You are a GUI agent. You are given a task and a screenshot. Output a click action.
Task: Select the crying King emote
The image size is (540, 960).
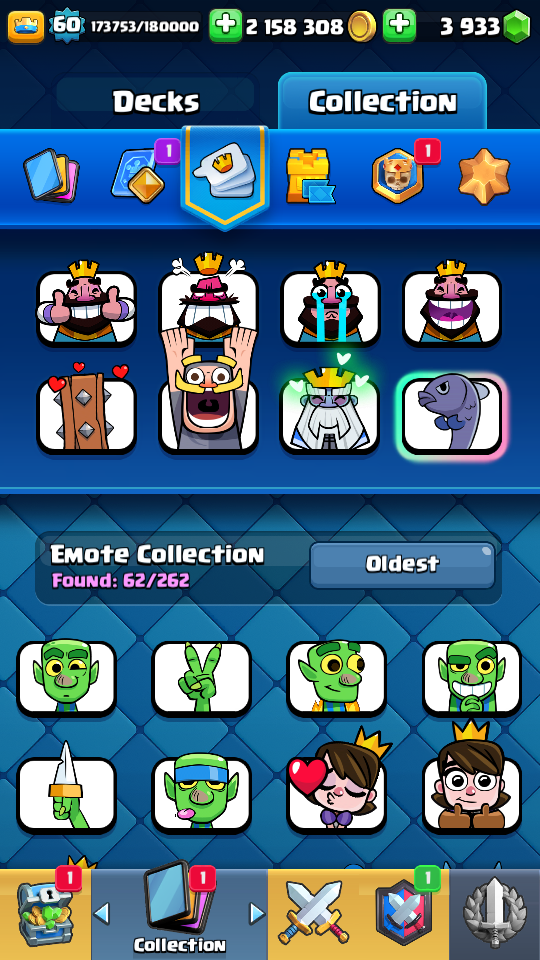[331, 302]
